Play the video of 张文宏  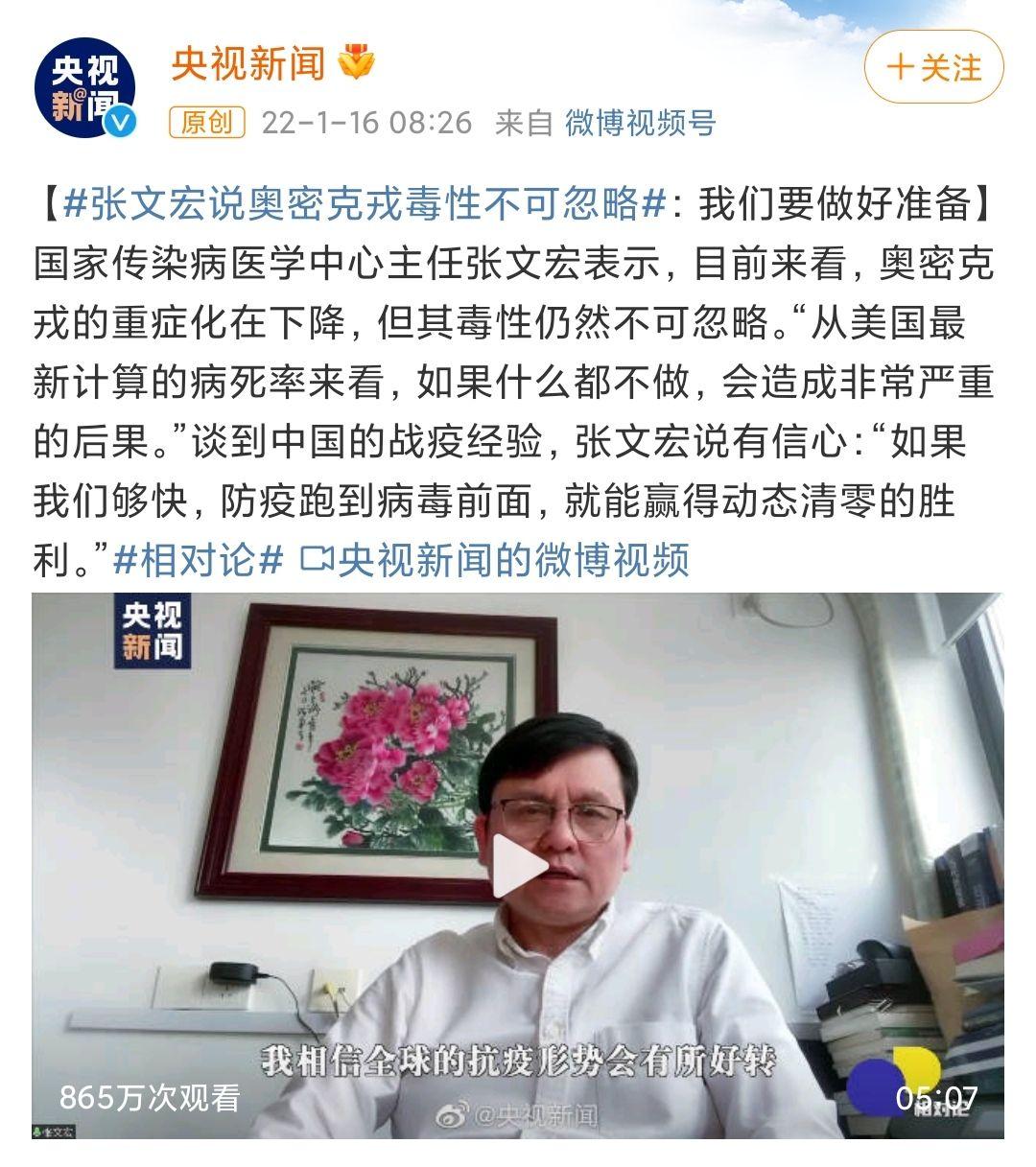(x=518, y=865)
